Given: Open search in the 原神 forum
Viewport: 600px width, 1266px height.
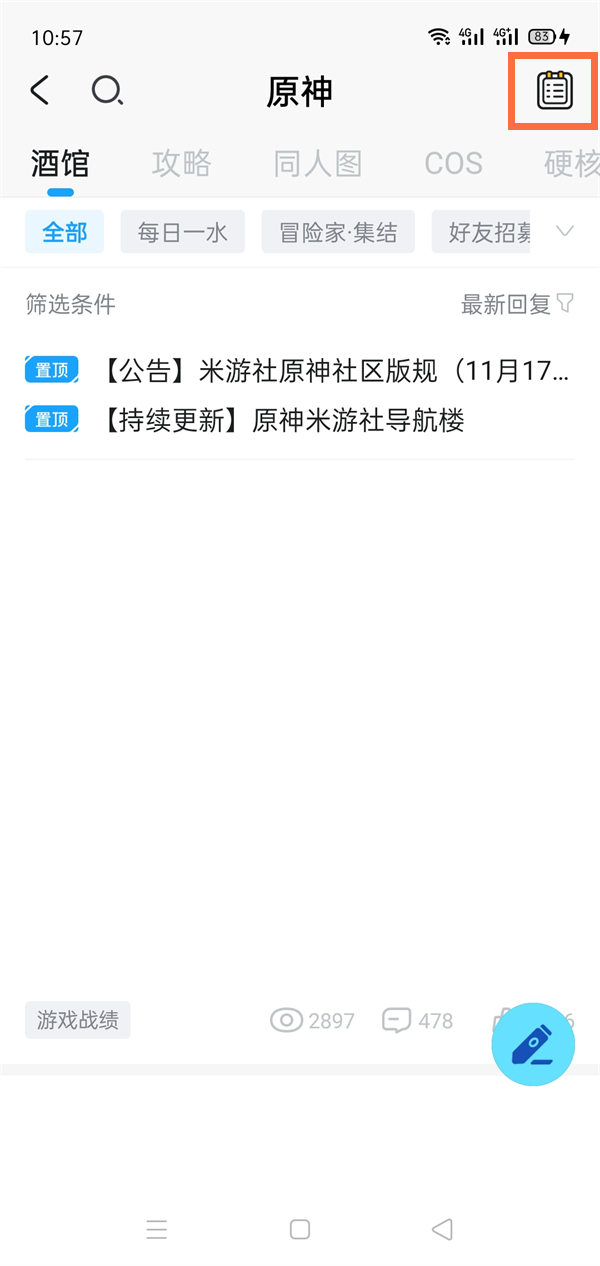Looking at the screenshot, I should click(x=107, y=91).
